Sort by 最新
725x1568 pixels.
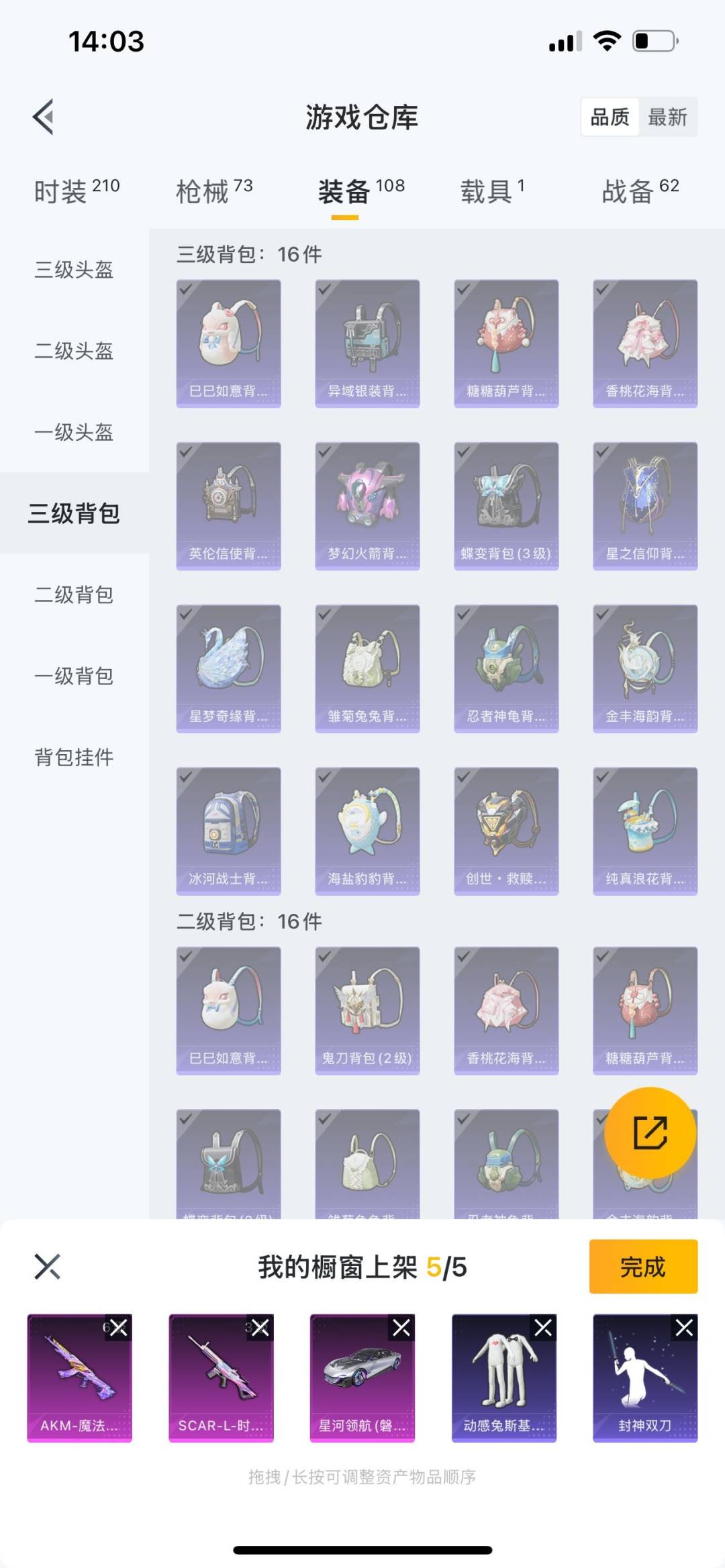667,117
